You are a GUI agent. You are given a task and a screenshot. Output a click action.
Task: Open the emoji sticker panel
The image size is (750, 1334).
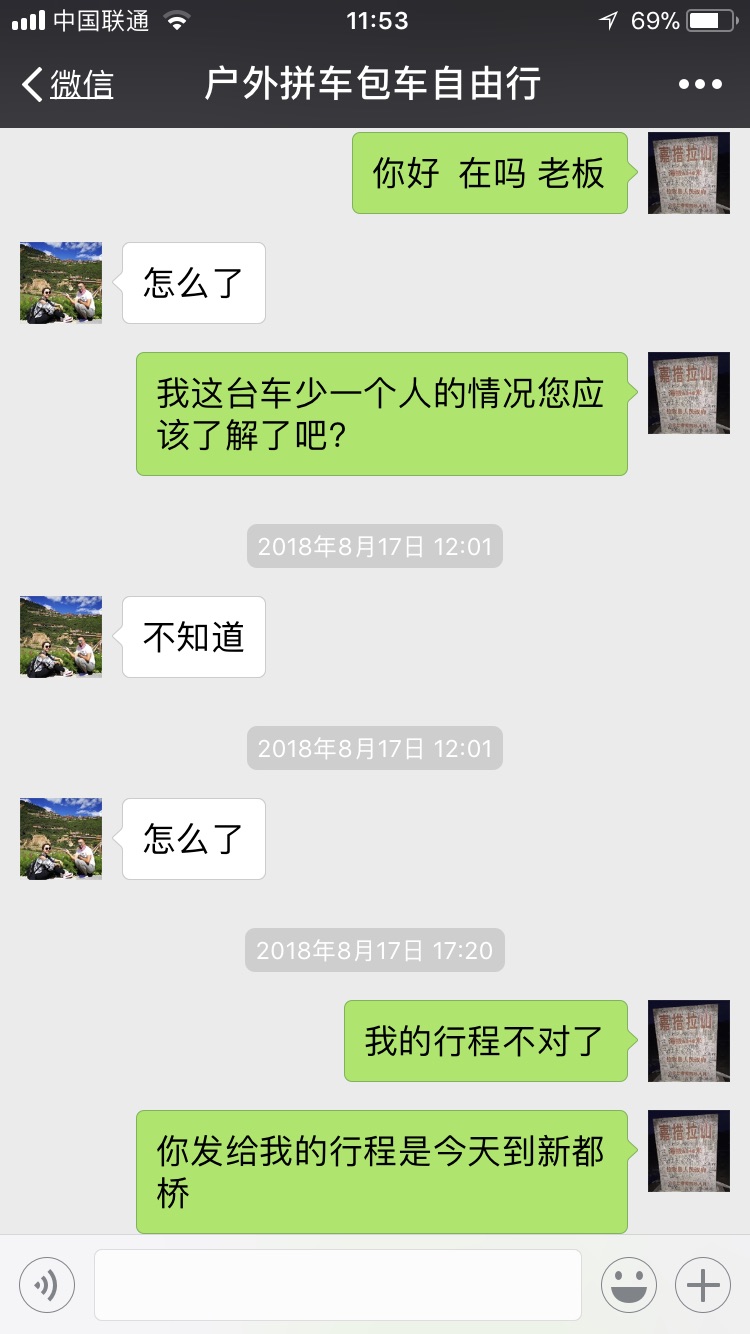629,1284
